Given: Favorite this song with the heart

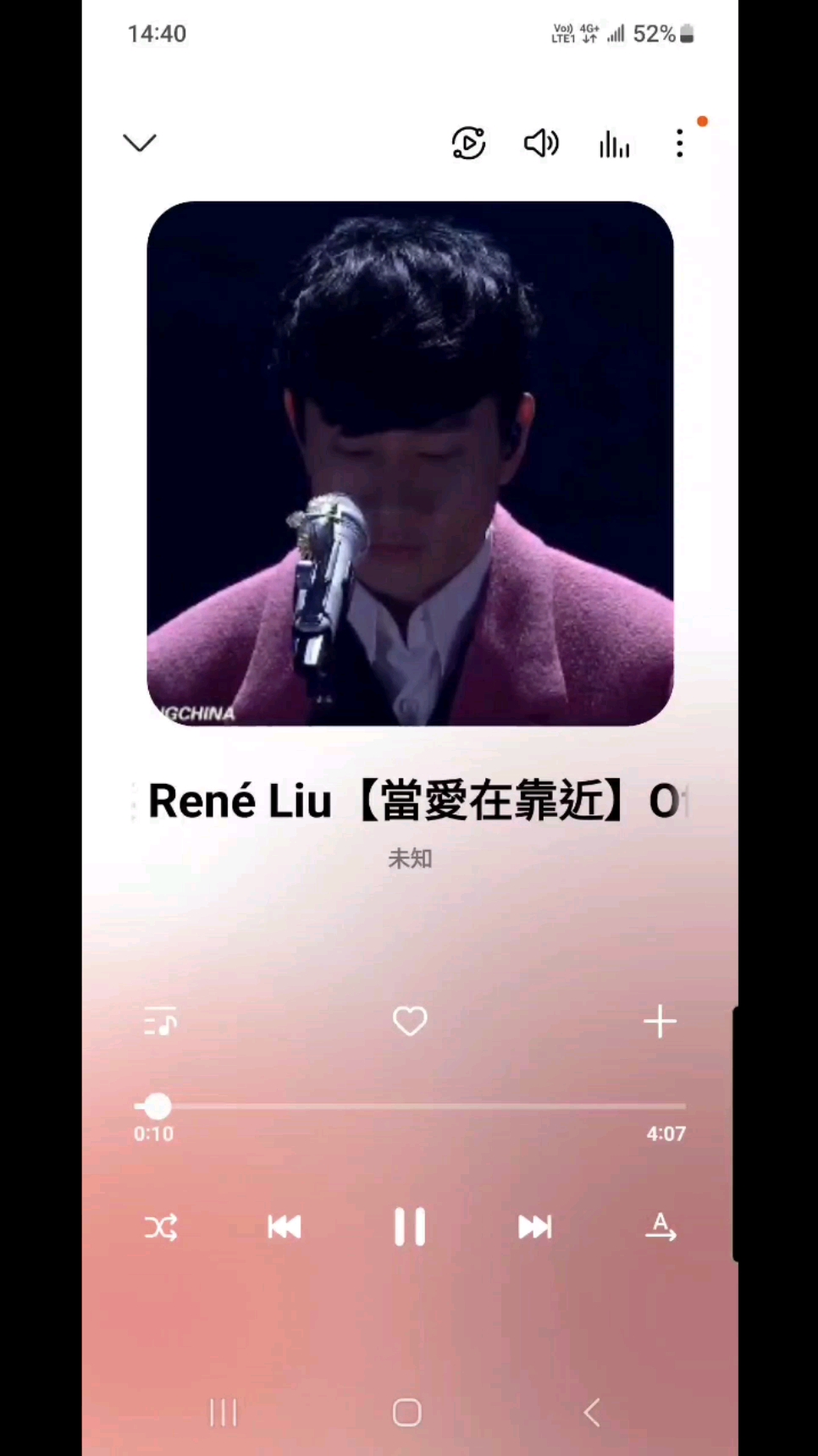Looking at the screenshot, I should (x=410, y=1022).
